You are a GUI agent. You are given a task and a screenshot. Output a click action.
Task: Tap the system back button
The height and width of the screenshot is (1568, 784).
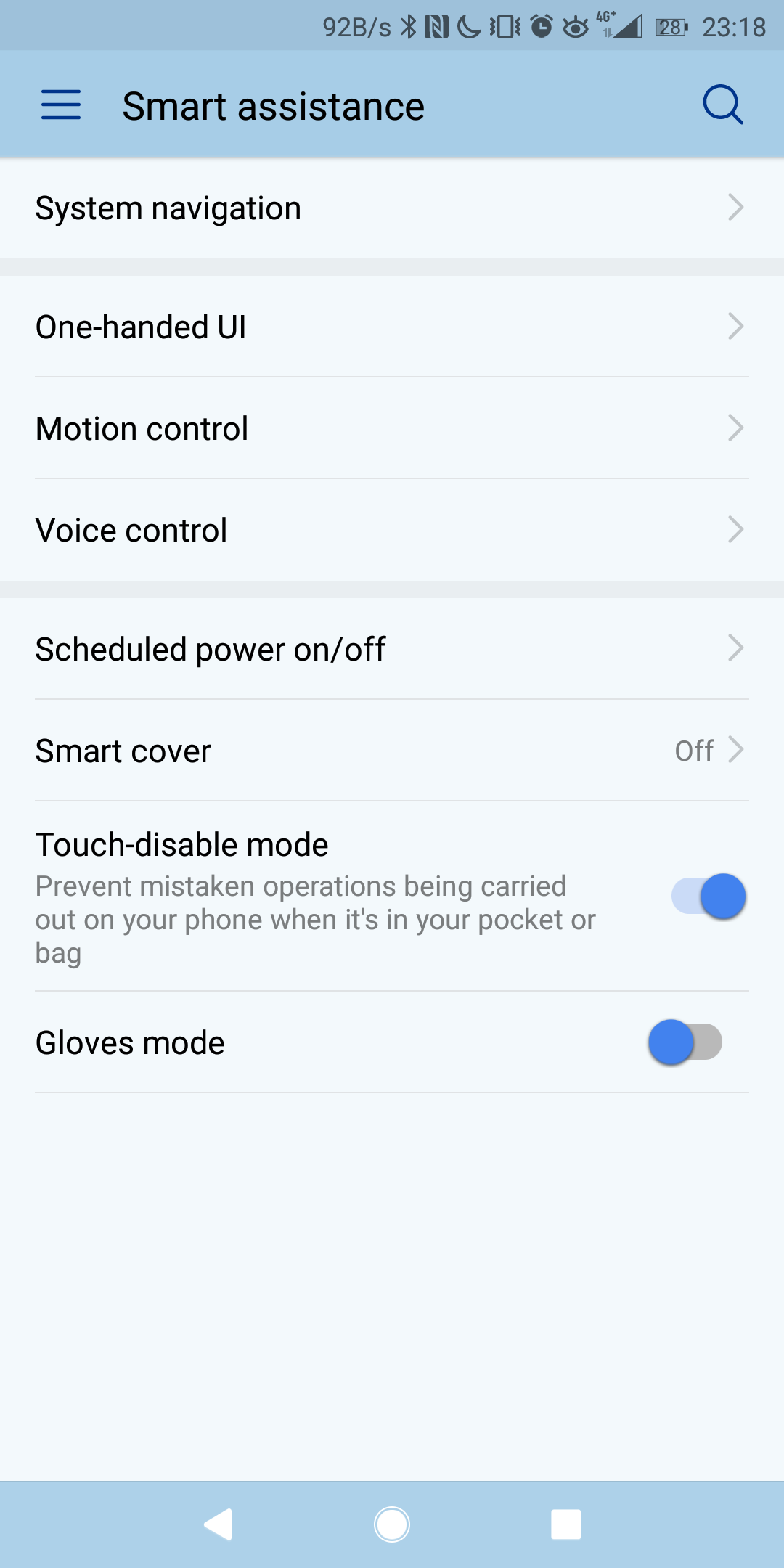(218, 1524)
